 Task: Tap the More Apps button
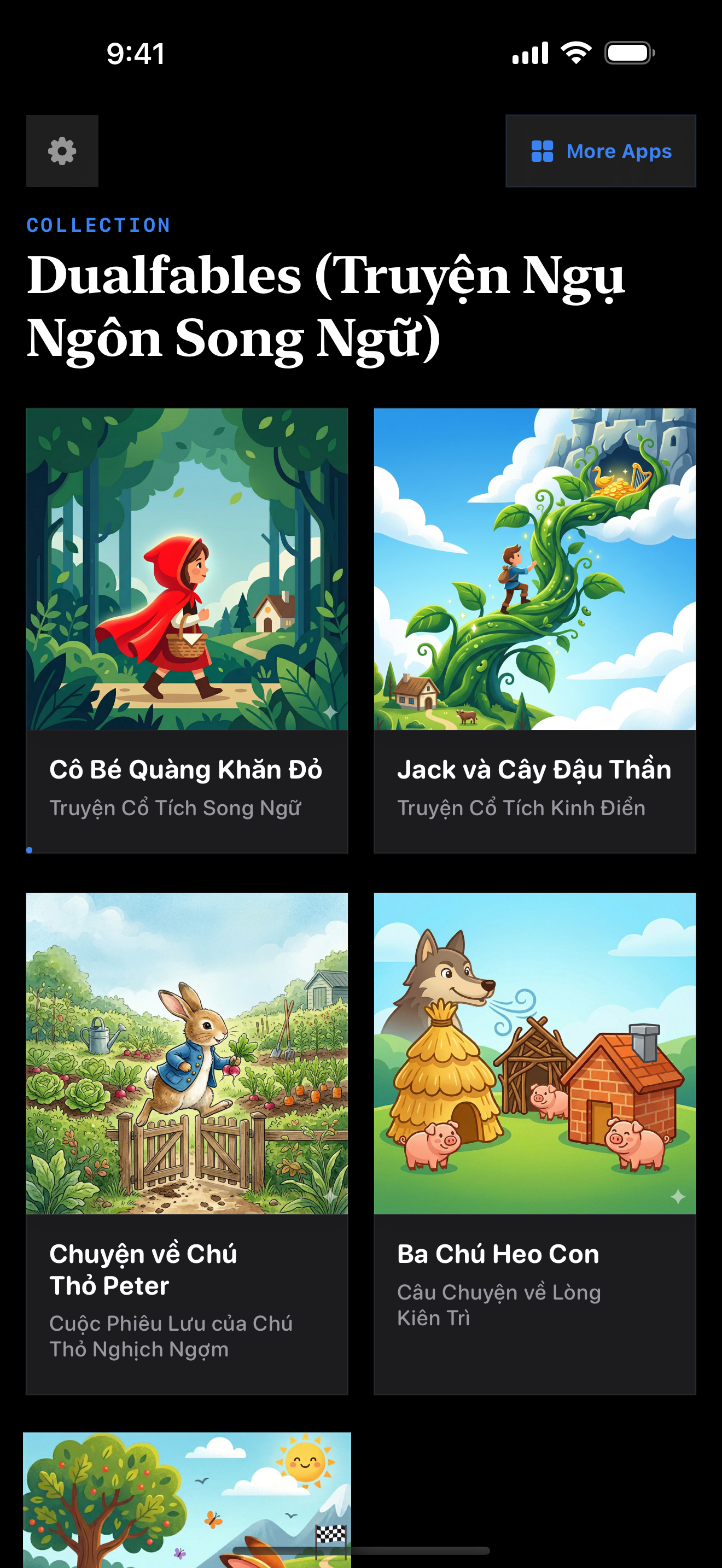click(600, 151)
